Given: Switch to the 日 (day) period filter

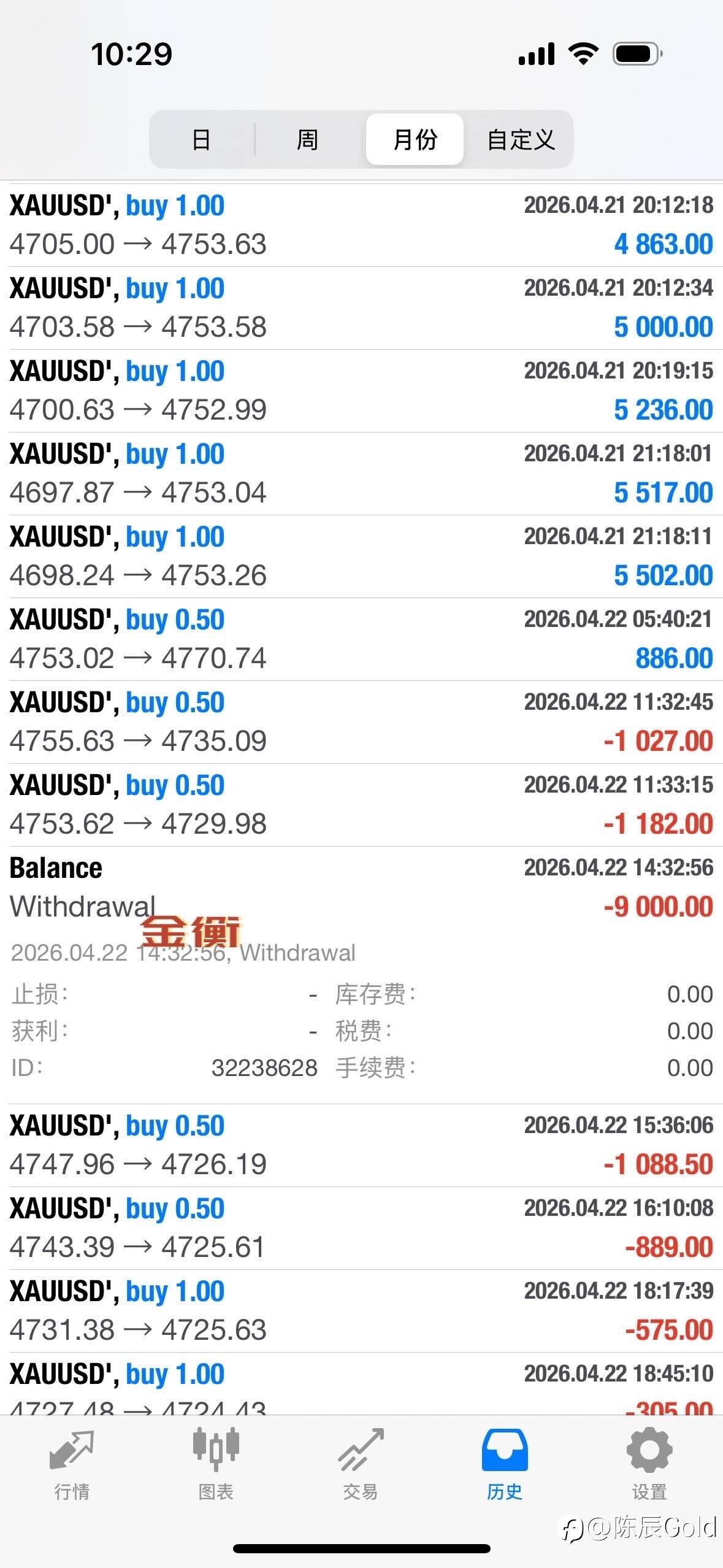Looking at the screenshot, I should point(202,139).
